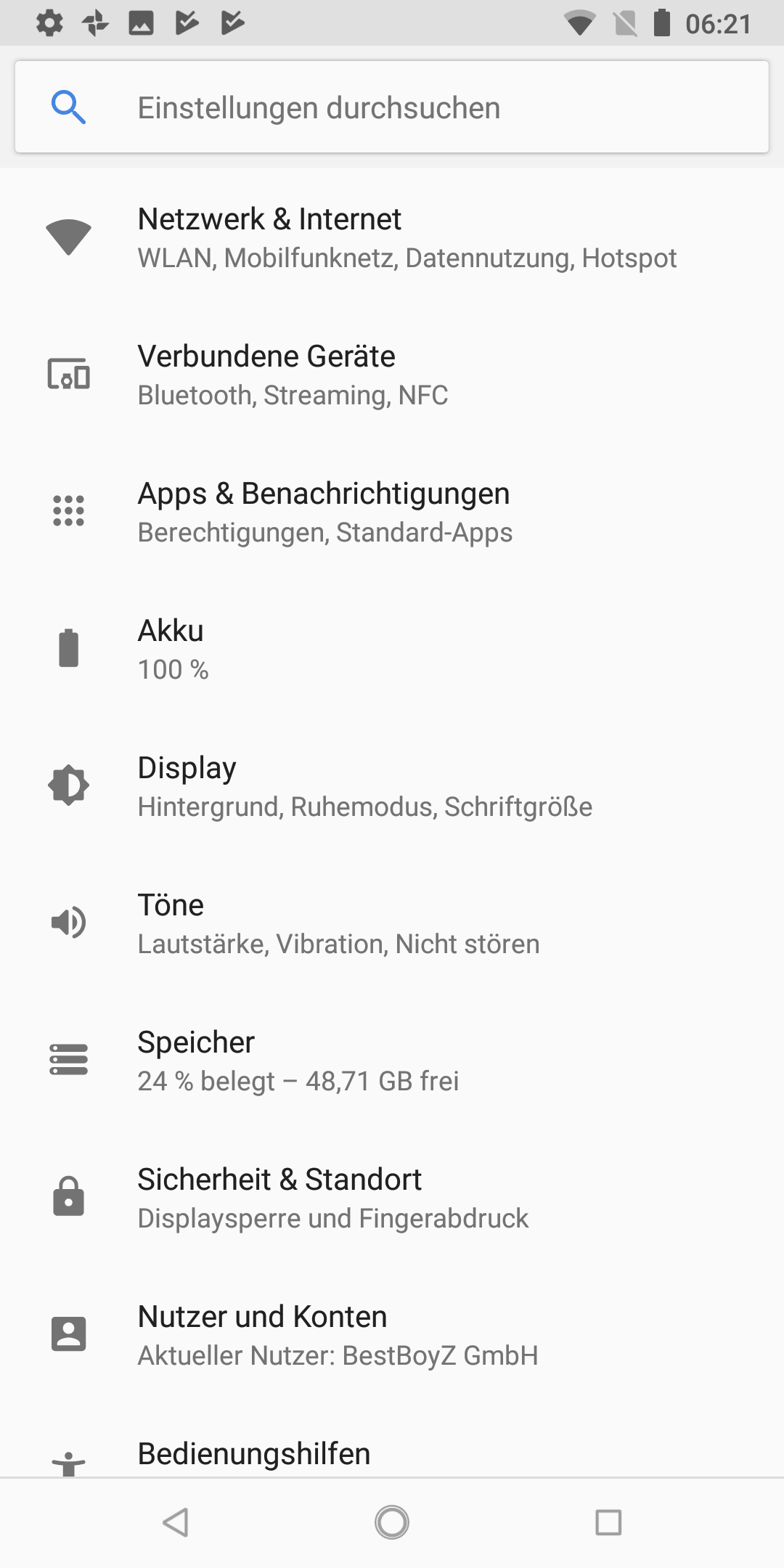Open Verbundene Geräte settings

pyautogui.click(x=392, y=375)
